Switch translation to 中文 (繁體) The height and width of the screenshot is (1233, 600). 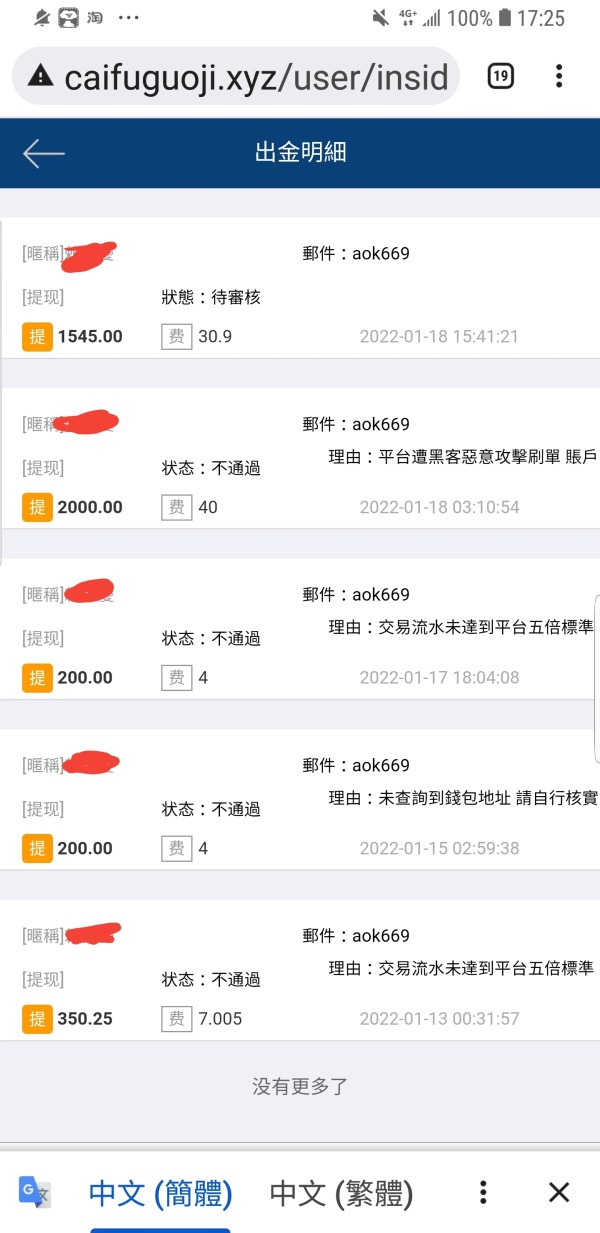tap(341, 1193)
